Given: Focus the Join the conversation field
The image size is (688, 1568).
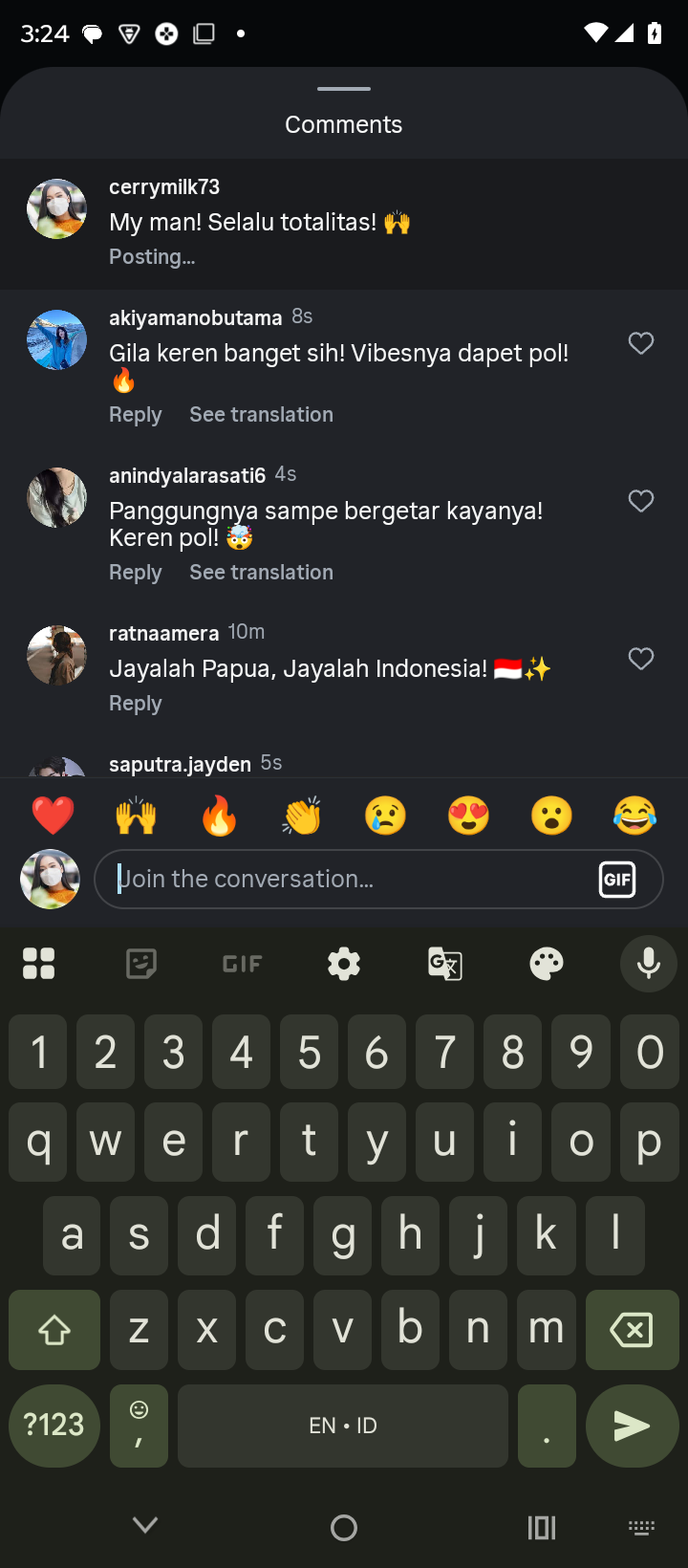Looking at the screenshot, I should [x=344, y=879].
